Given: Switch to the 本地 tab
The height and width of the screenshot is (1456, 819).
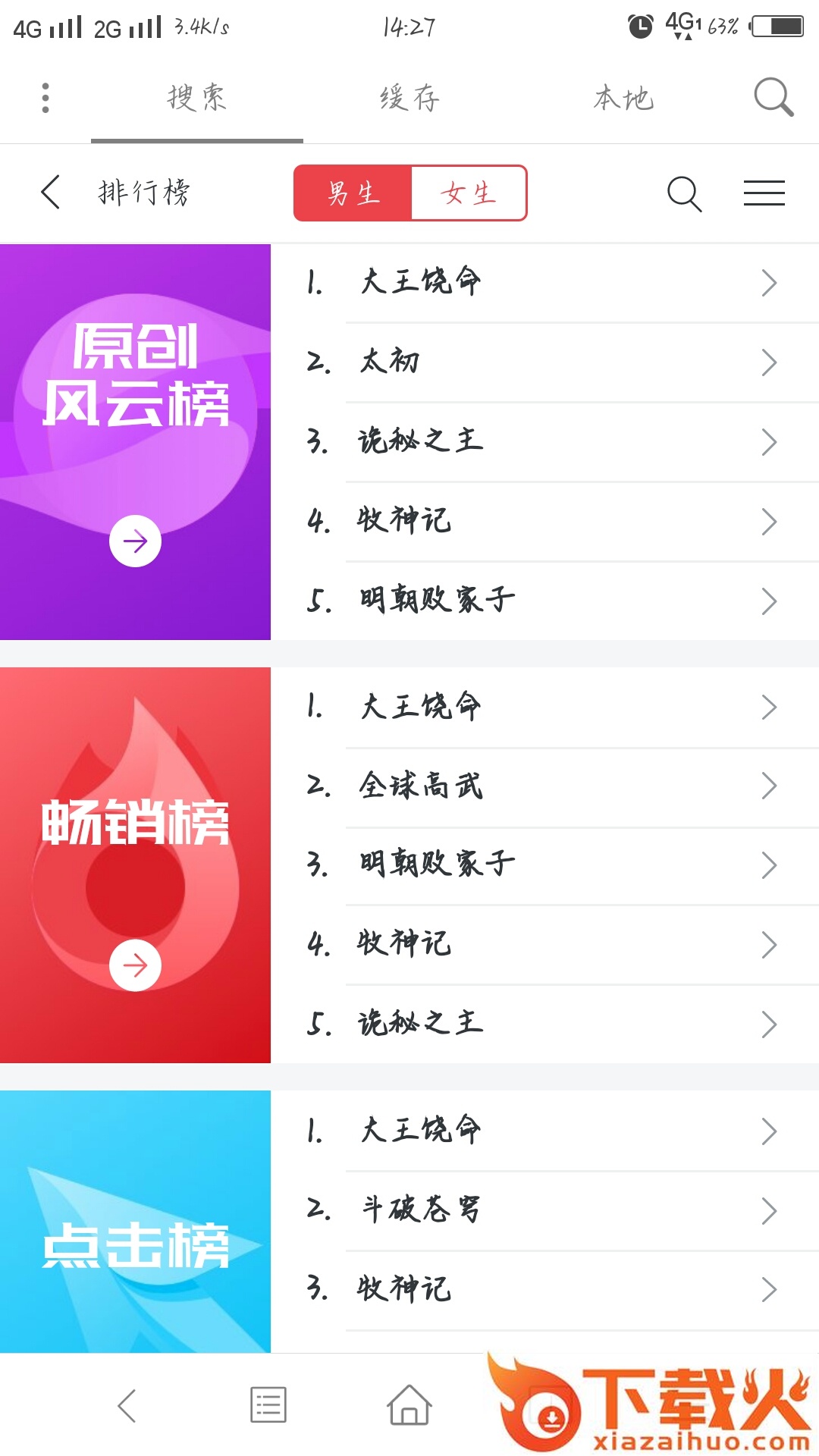Looking at the screenshot, I should point(623,98).
